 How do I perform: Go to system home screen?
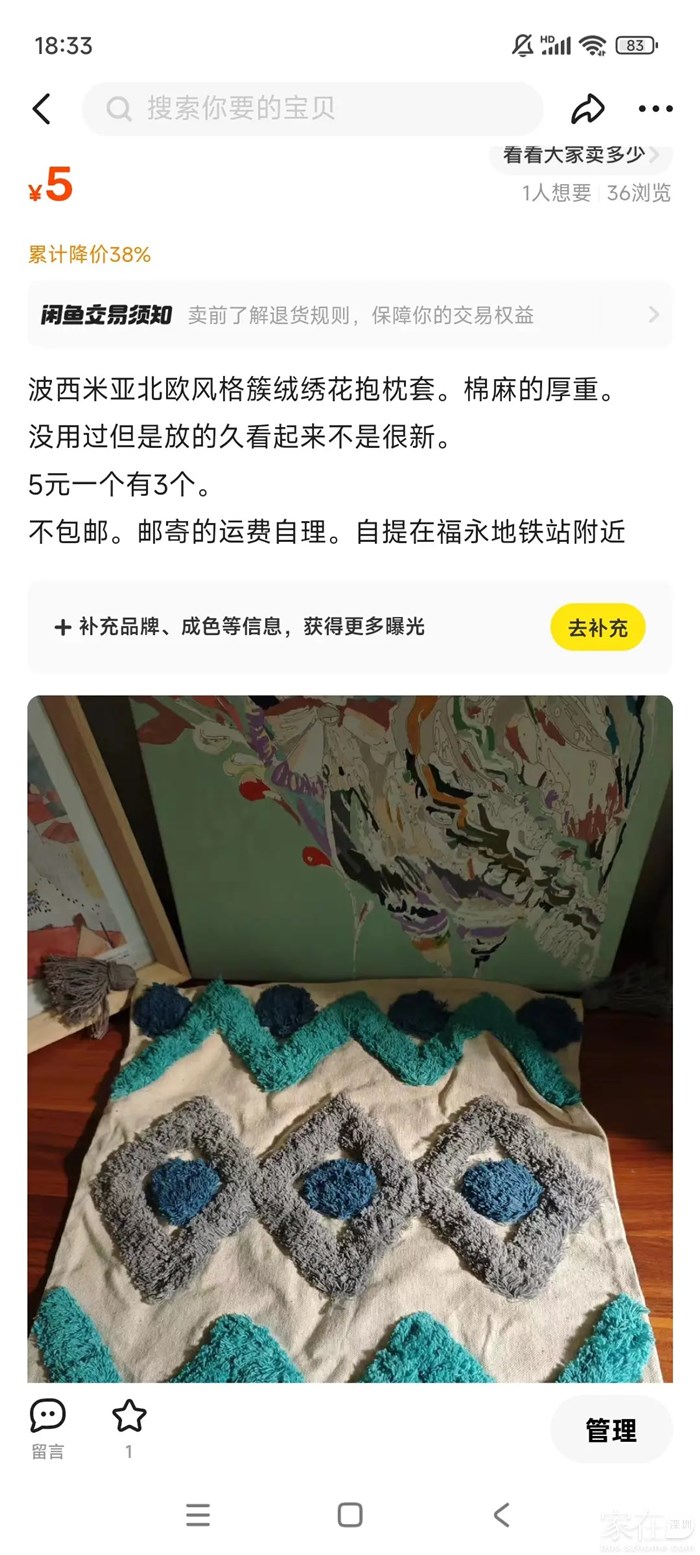coord(350,1514)
